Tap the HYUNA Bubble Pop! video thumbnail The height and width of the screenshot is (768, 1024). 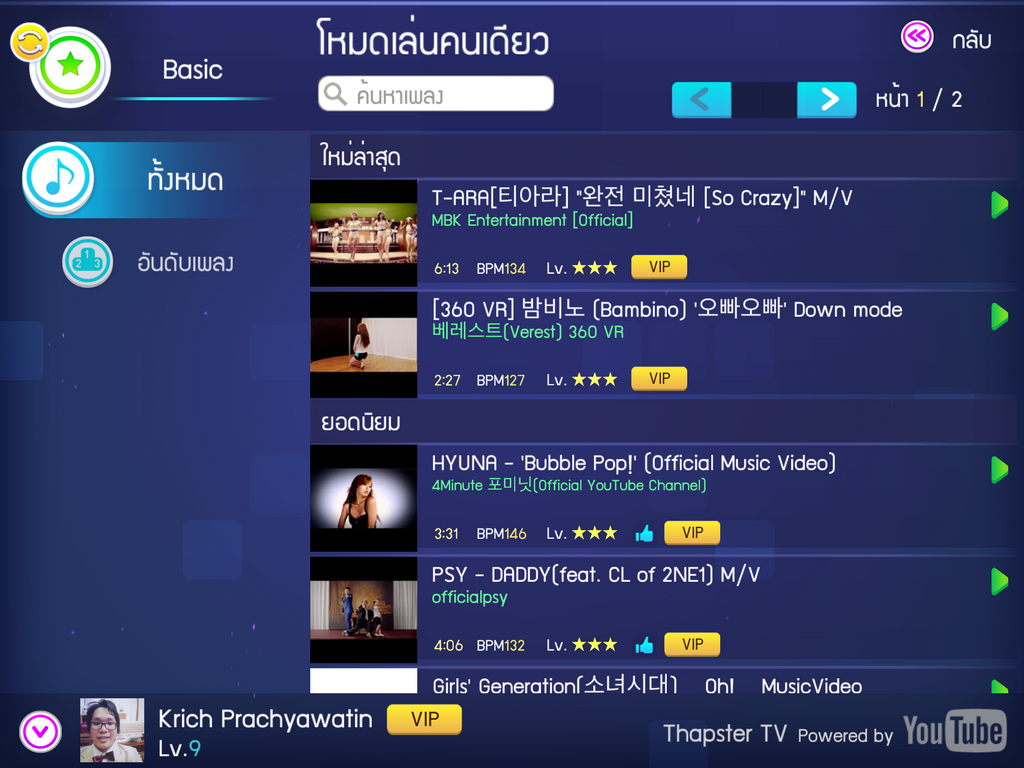pyautogui.click(x=363, y=498)
